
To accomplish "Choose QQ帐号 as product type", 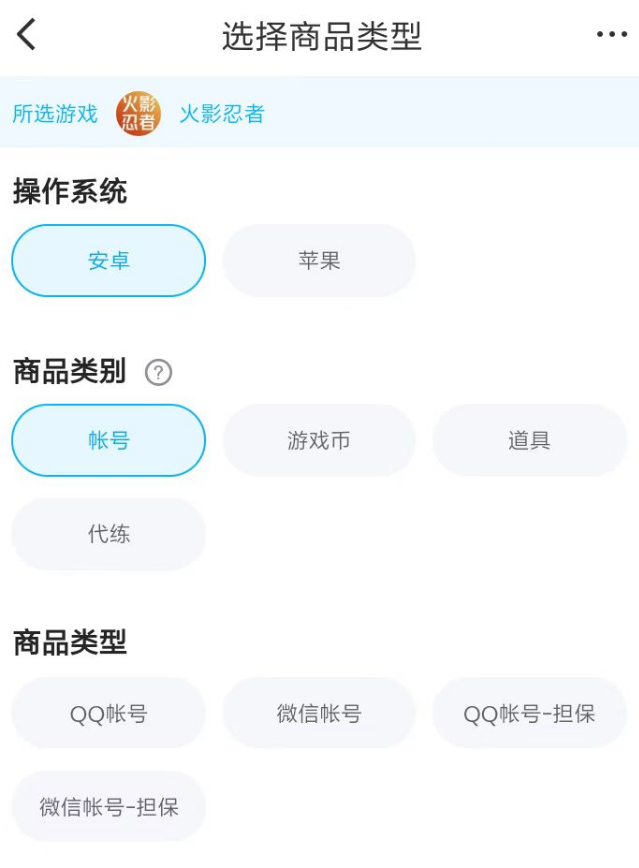I will (108, 714).
